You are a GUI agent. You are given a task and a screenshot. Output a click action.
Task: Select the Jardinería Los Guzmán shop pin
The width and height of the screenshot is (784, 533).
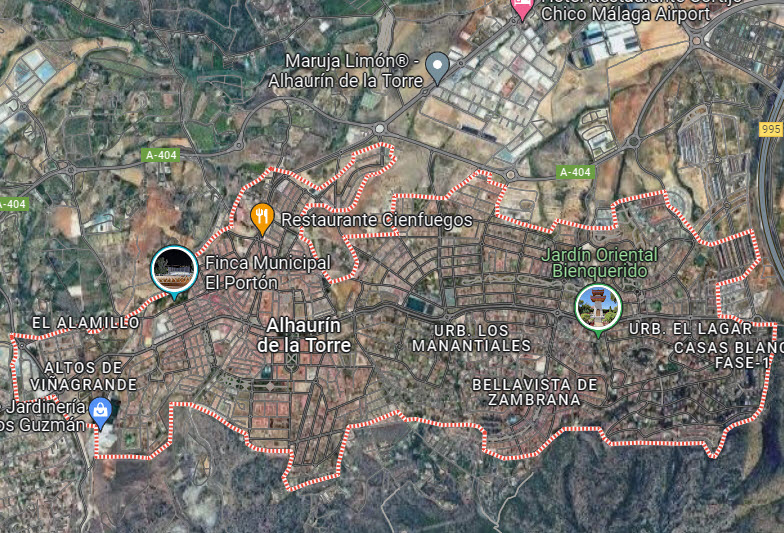100,410
